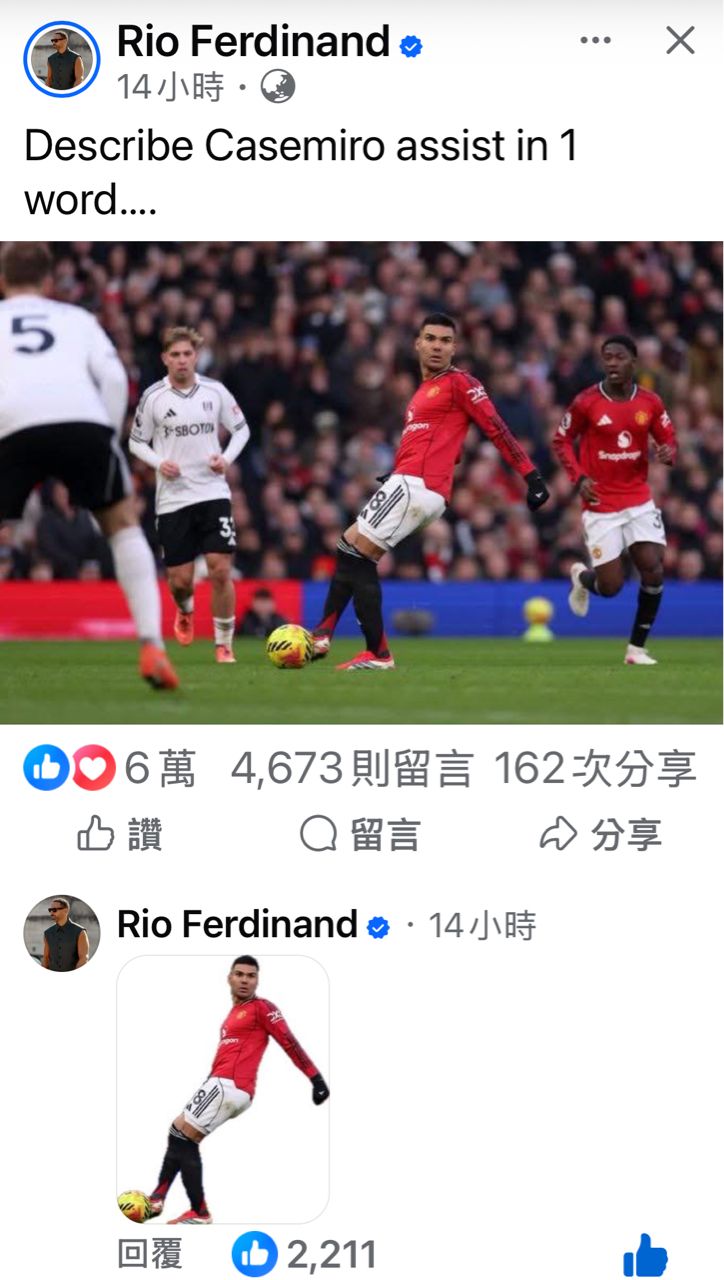724x1280 pixels.
Task: Reply to Rio Ferdinand's comment with 回覆
Action: tap(149, 1253)
